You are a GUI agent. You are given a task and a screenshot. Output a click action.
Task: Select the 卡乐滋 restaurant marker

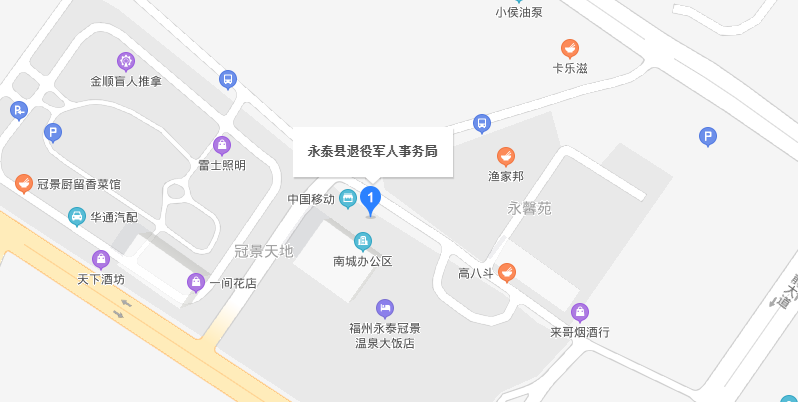coord(570,48)
